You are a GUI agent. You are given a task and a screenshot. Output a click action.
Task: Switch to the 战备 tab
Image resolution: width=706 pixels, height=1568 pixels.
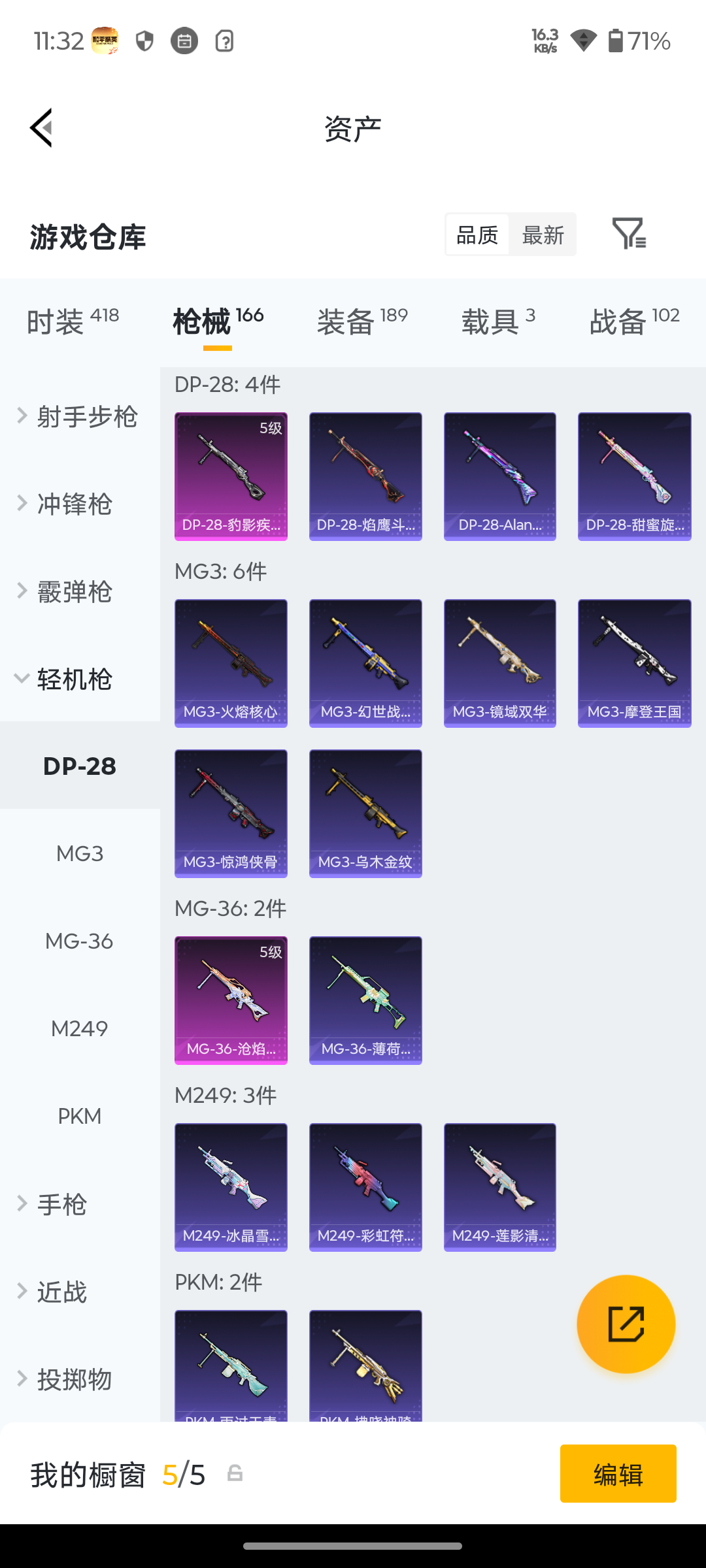[634, 321]
